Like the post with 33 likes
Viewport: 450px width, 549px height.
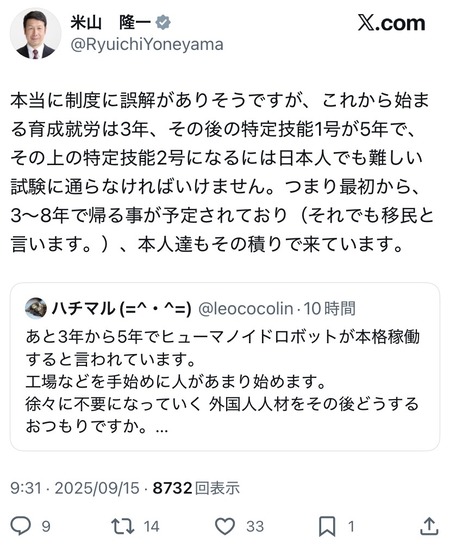point(224,526)
